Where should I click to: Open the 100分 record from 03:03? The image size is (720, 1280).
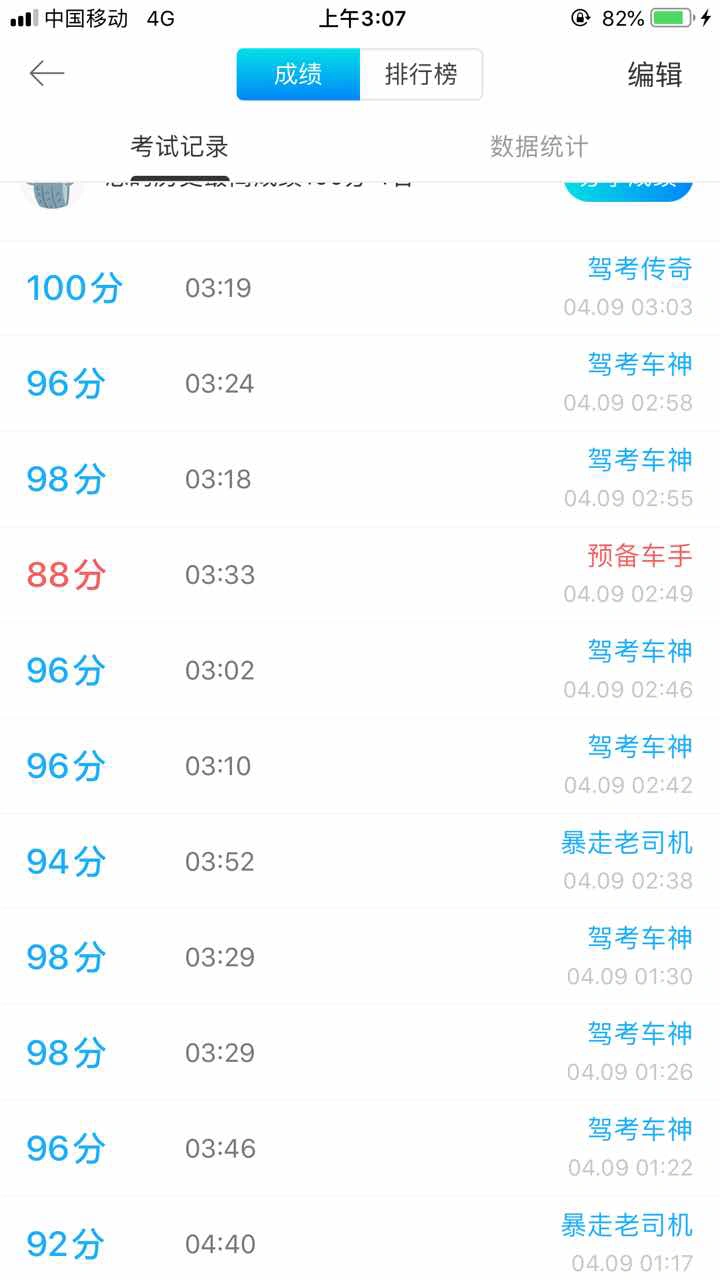(x=360, y=288)
